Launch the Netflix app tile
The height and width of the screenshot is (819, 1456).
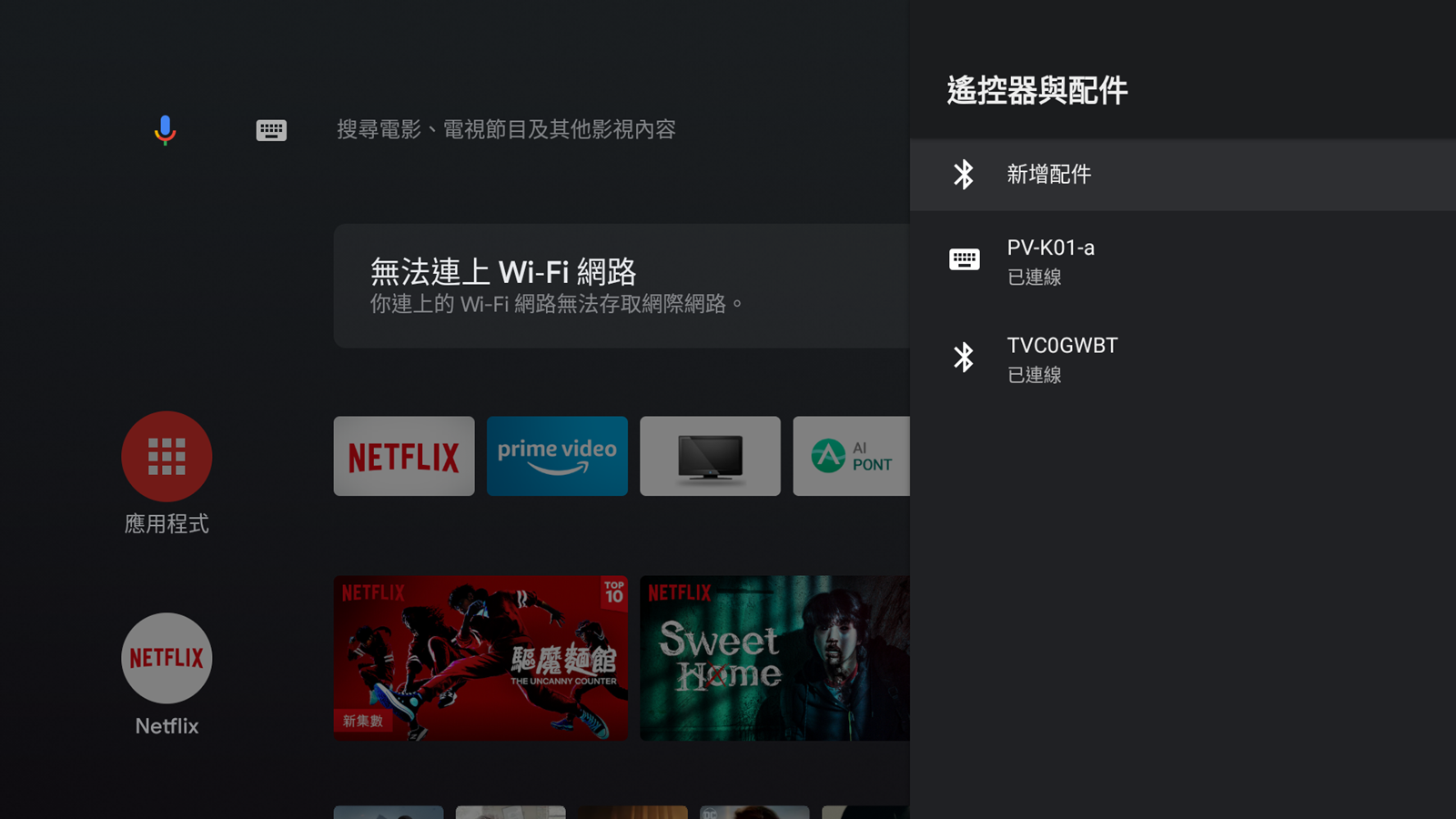404,456
